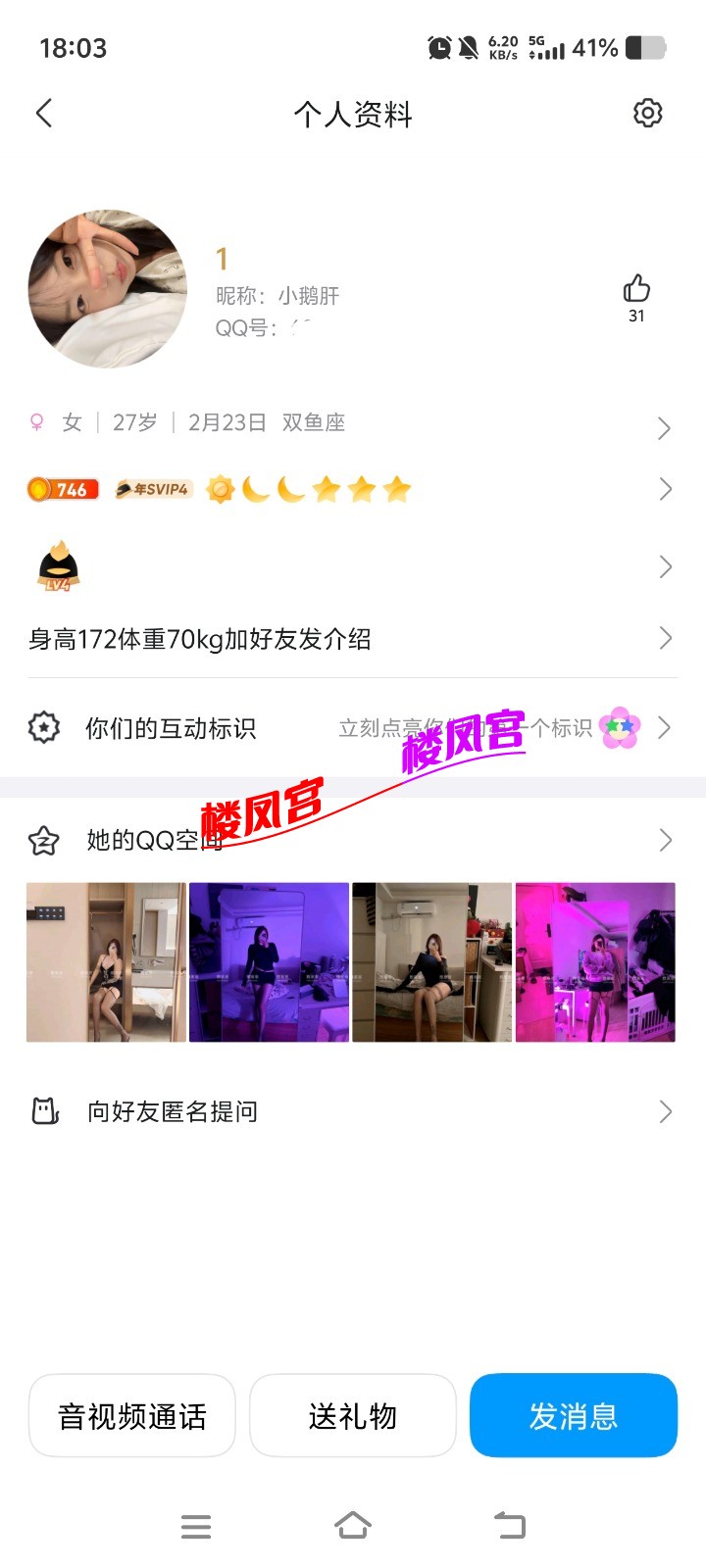
Task: Tap the 送礼物 button
Action: [x=353, y=1416]
